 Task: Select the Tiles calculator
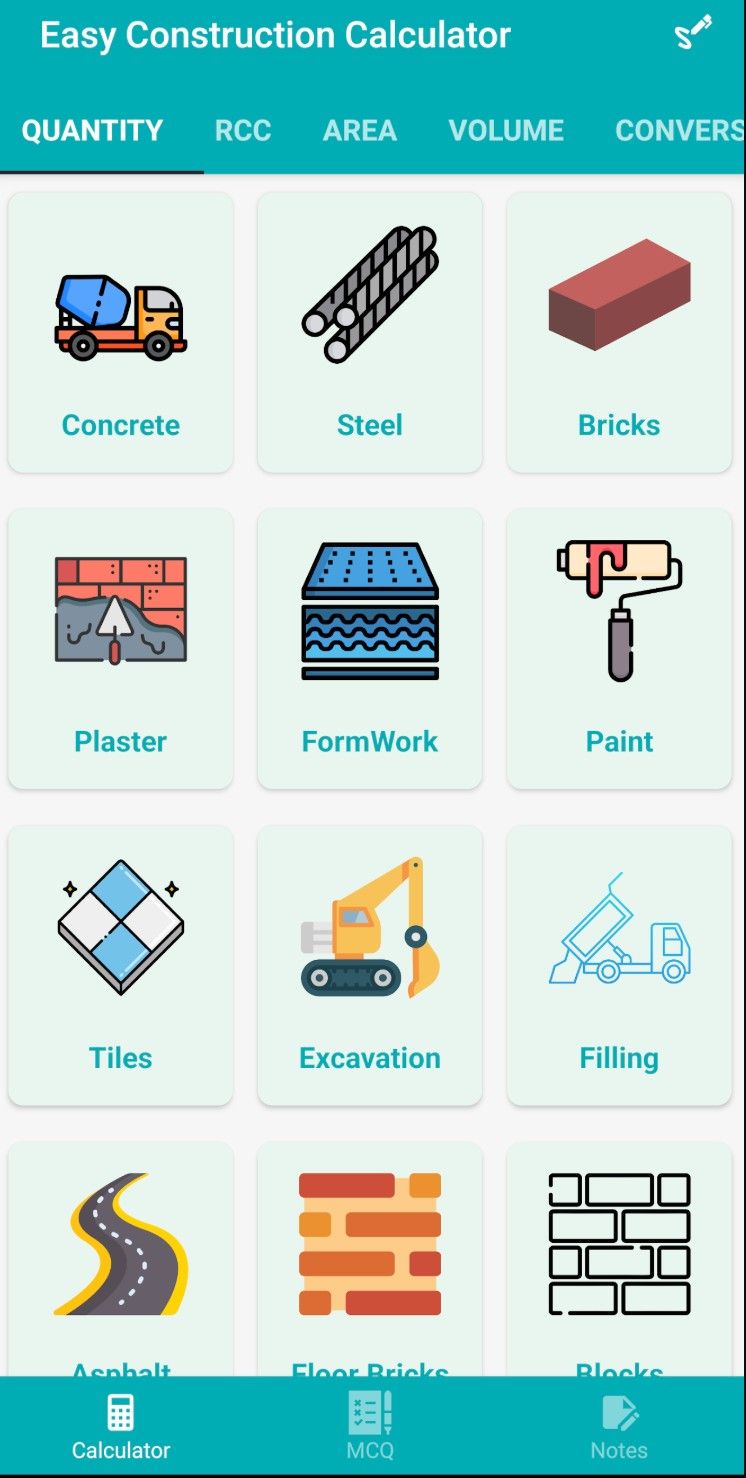click(121, 965)
